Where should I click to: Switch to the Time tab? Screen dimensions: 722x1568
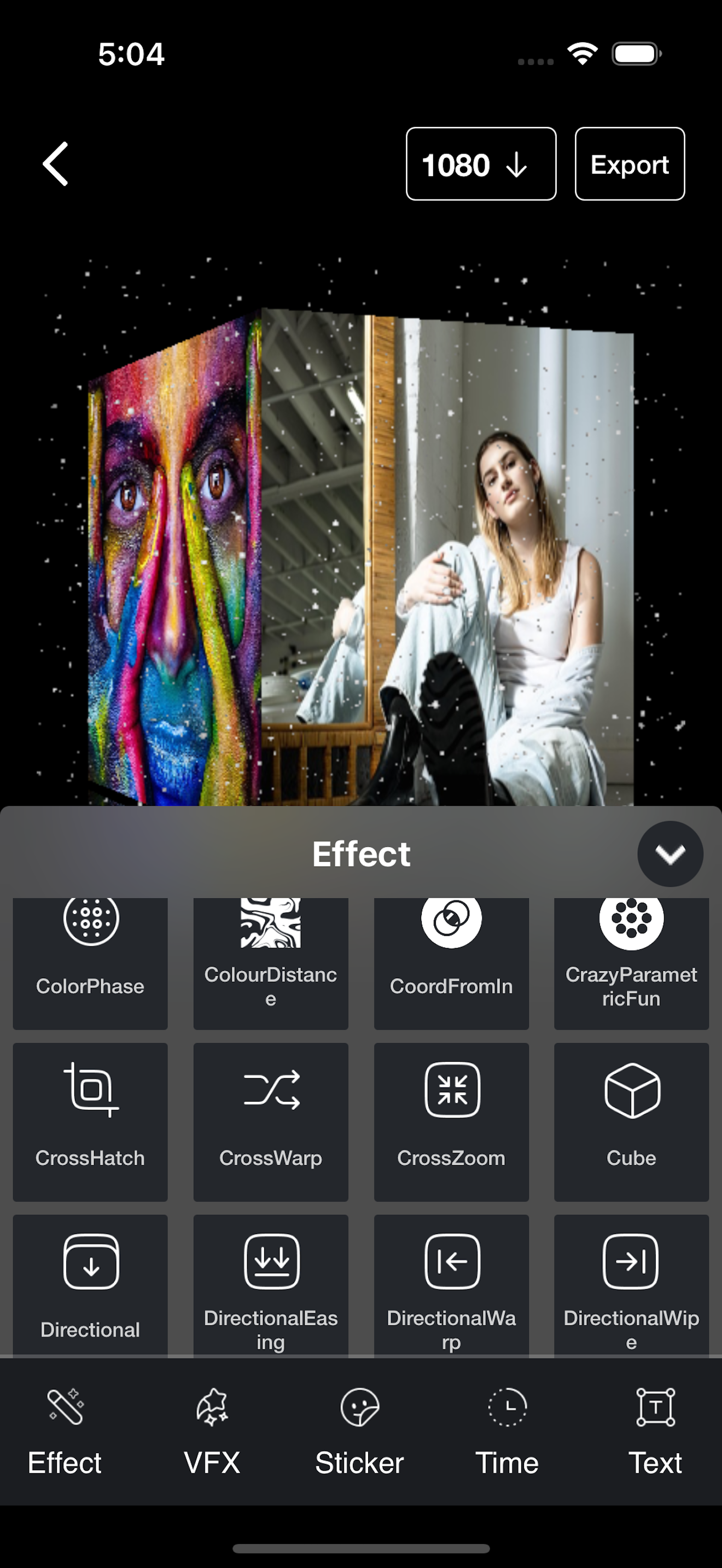pyautogui.click(x=507, y=1430)
